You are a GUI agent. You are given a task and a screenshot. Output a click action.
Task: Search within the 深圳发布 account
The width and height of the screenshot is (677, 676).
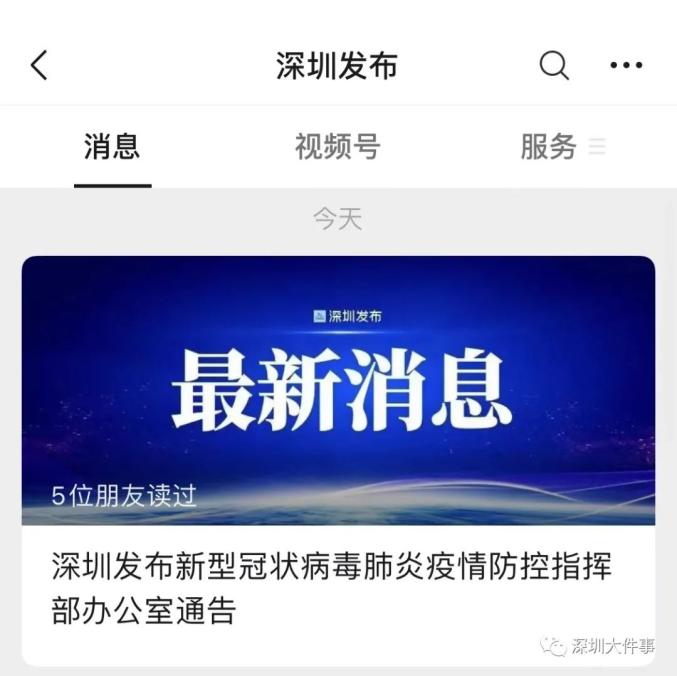tap(554, 66)
